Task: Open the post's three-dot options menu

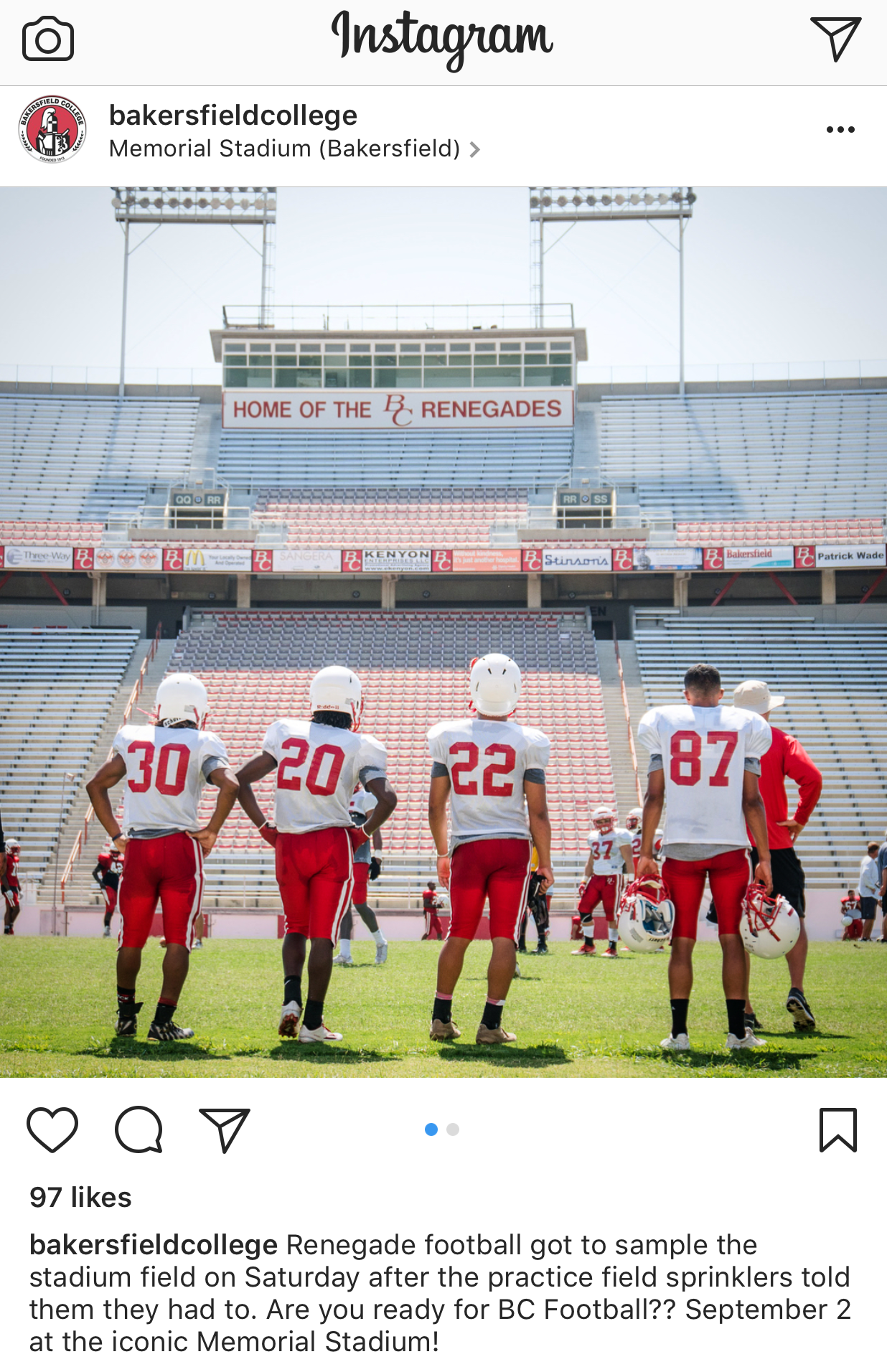Action: tap(840, 130)
